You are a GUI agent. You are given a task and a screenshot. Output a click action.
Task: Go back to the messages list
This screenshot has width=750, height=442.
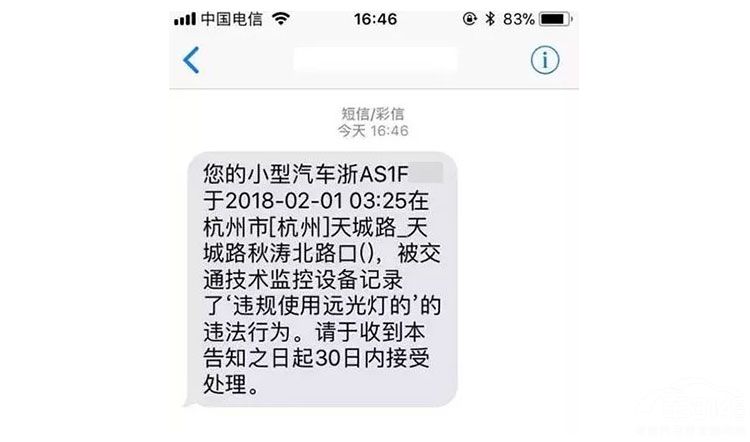pos(190,60)
